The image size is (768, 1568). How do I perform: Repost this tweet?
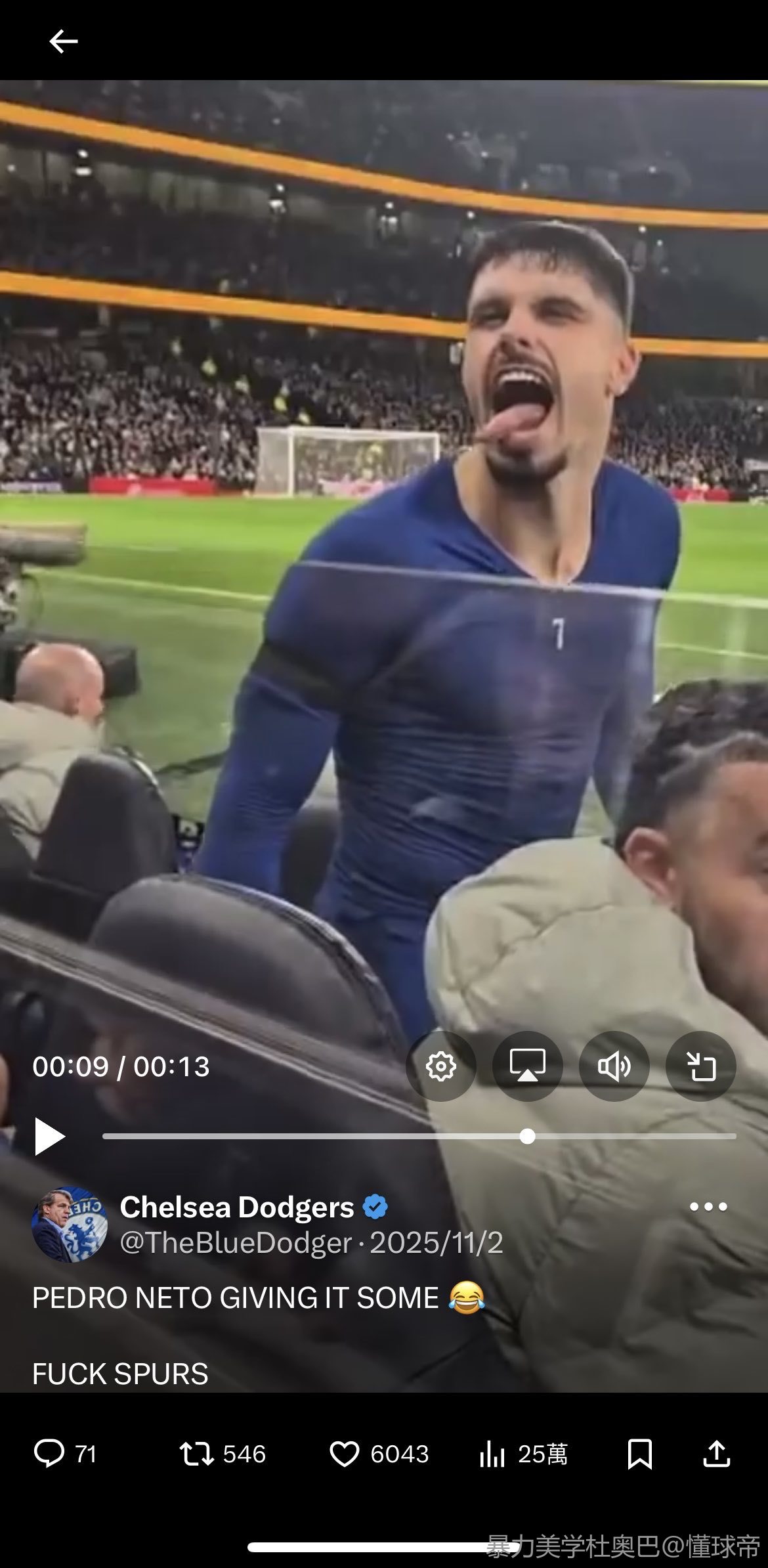tap(197, 1453)
